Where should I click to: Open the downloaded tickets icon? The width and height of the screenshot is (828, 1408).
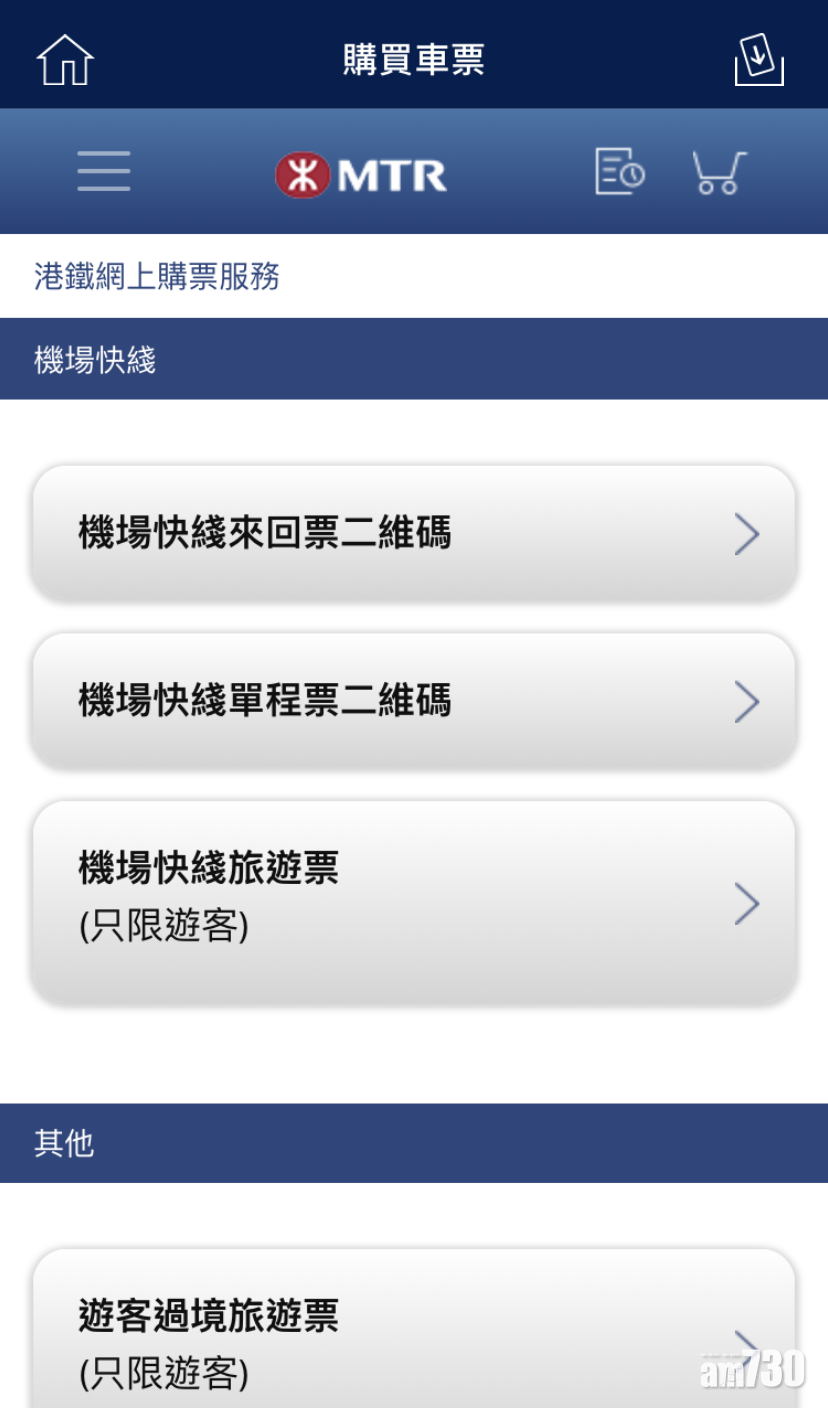(758, 60)
